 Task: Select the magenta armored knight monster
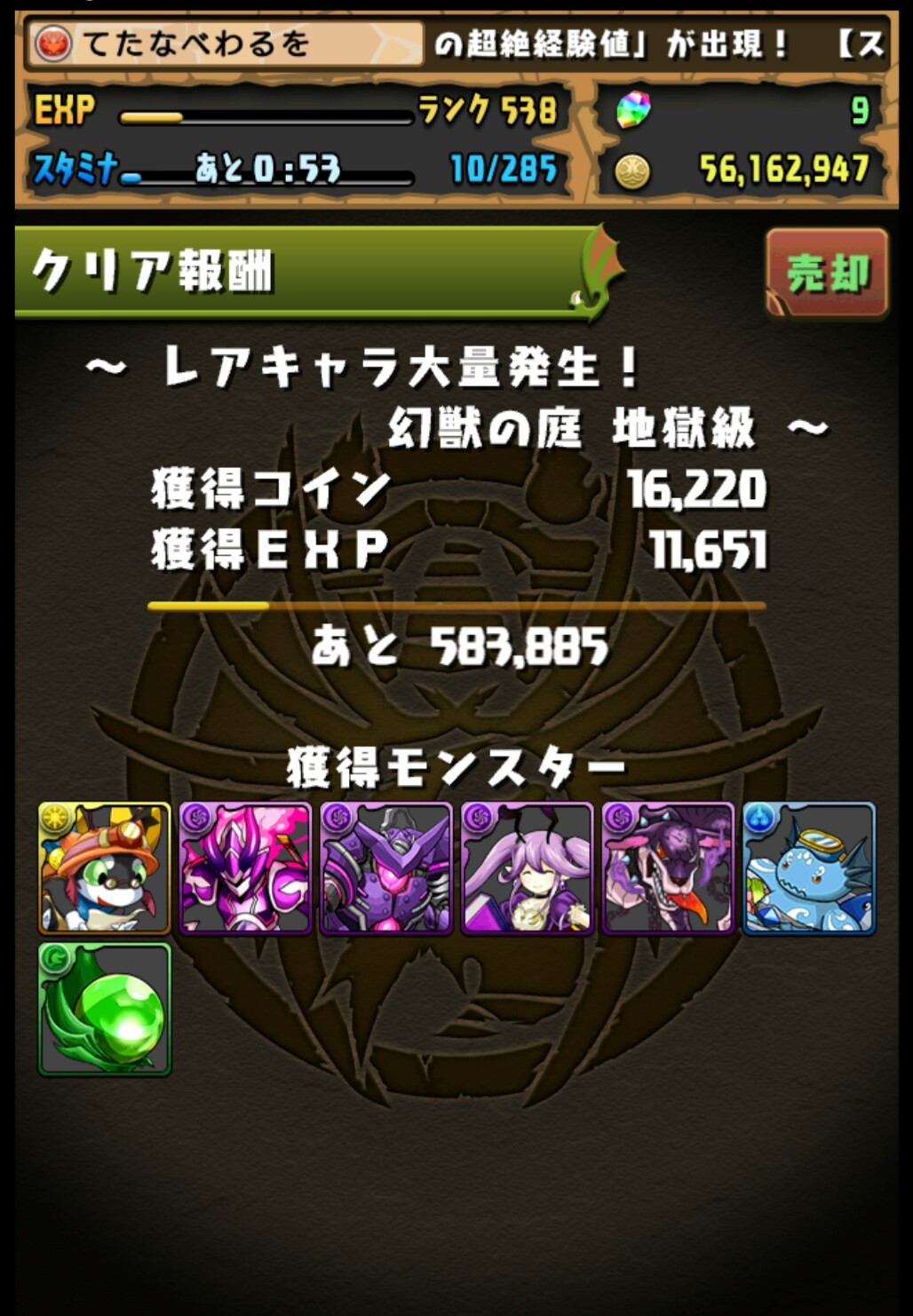click(245, 868)
